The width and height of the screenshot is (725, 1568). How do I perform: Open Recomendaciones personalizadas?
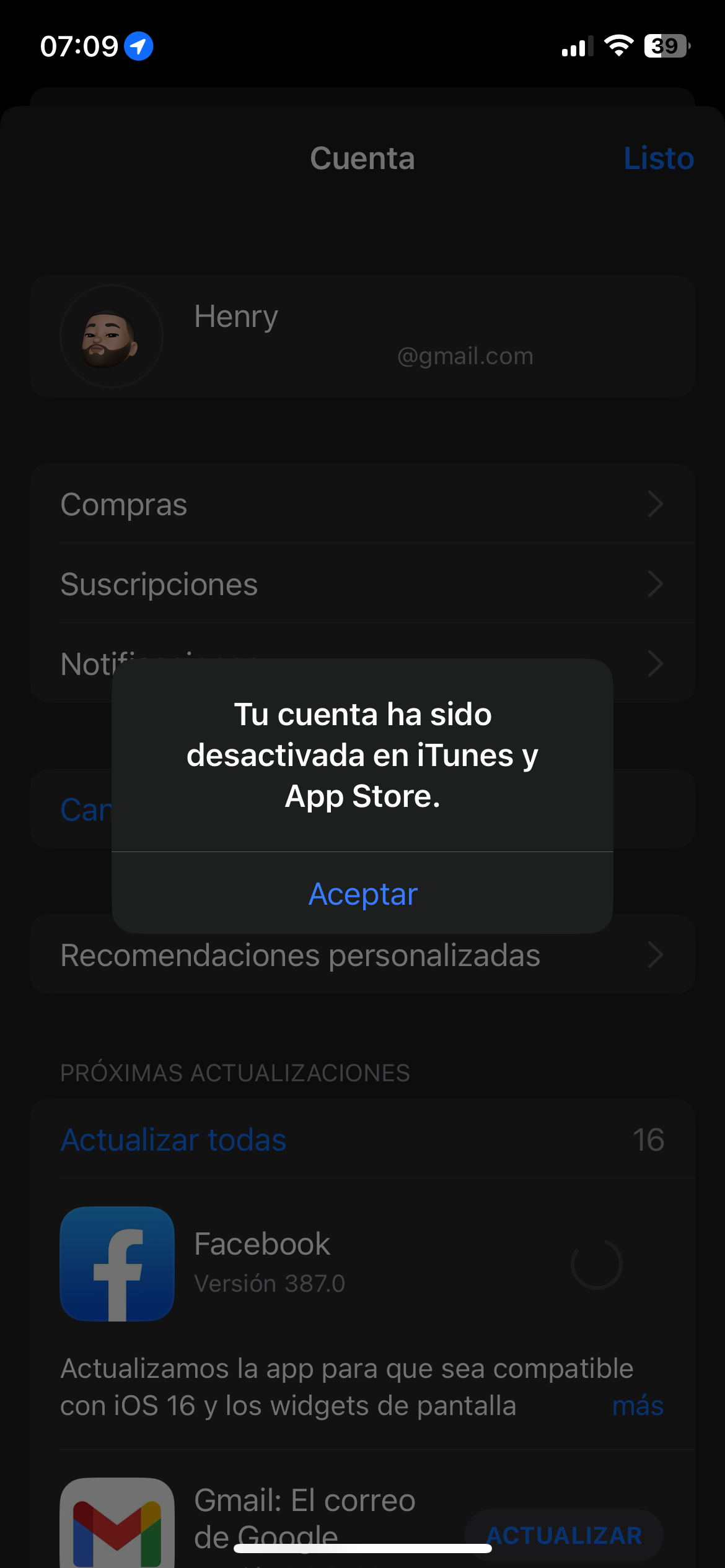[x=362, y=955]
